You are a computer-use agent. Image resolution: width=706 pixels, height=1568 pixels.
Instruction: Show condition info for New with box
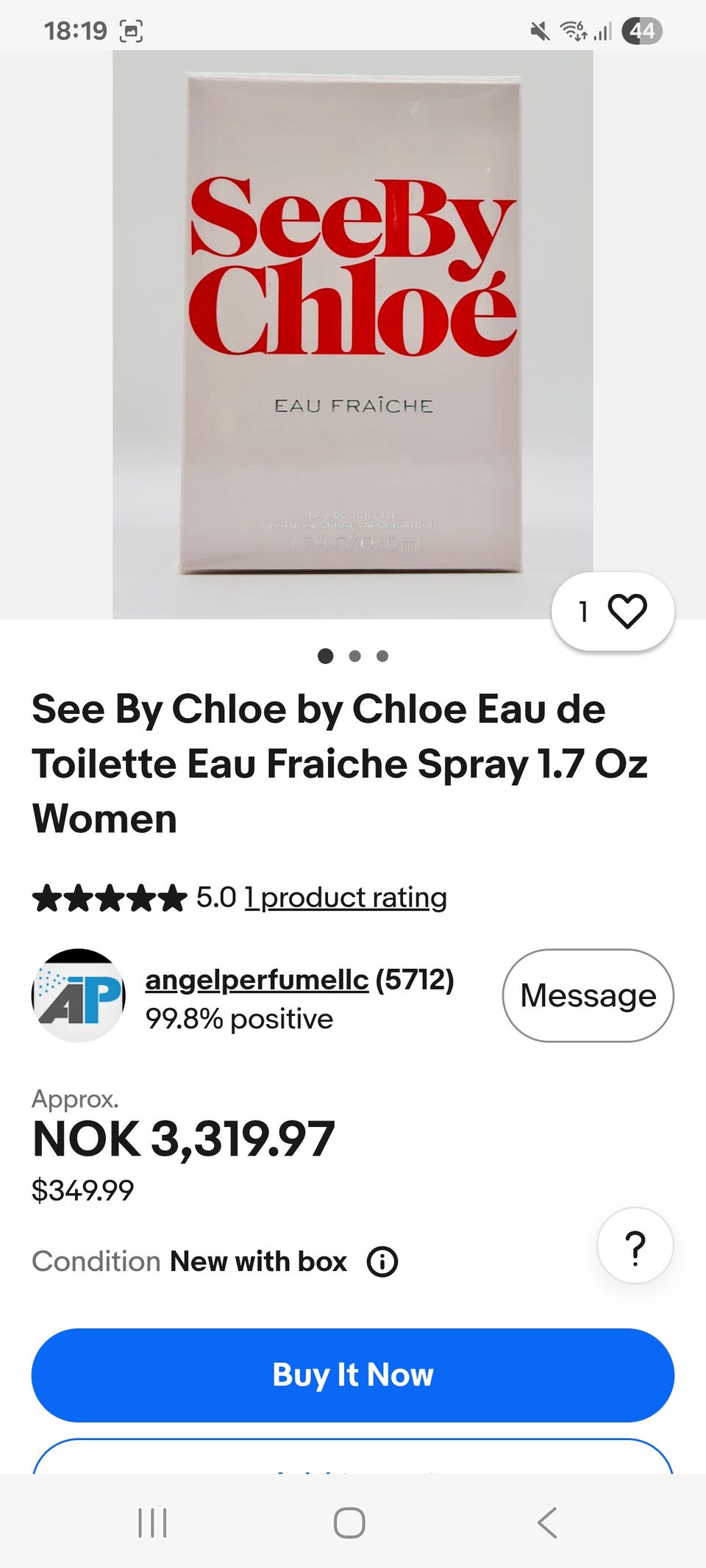pyautogui.click(x=382, y=1262)
